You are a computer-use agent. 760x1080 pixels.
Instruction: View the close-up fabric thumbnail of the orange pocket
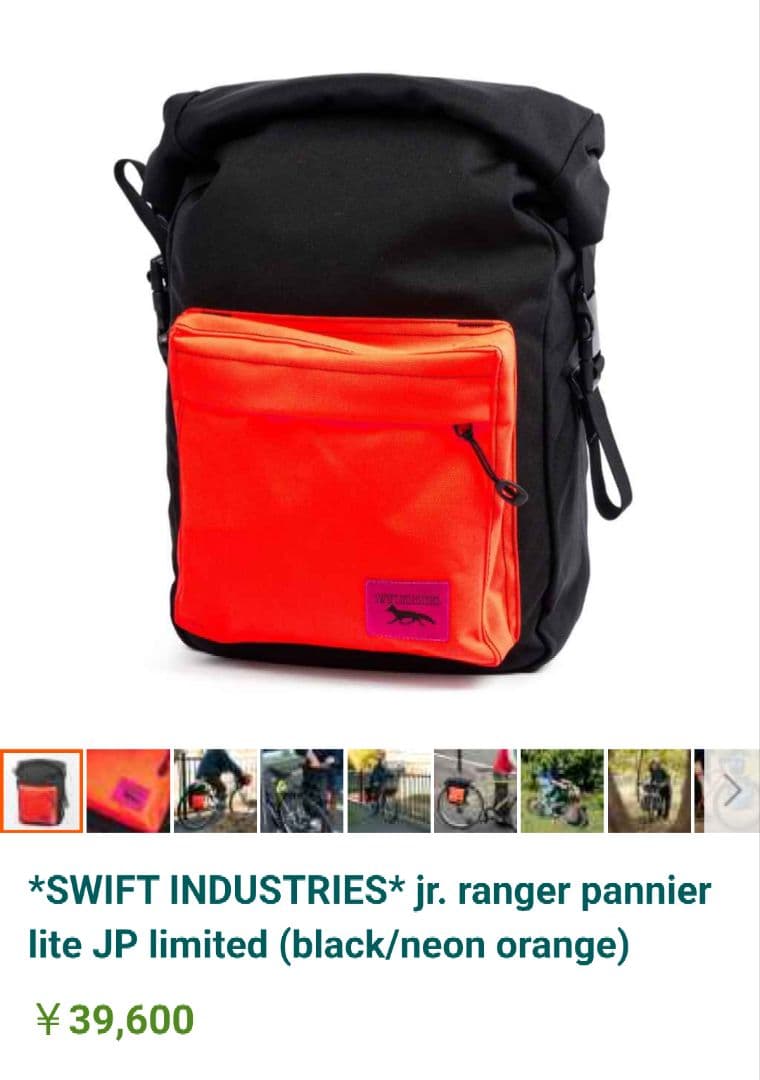[125, 790]
